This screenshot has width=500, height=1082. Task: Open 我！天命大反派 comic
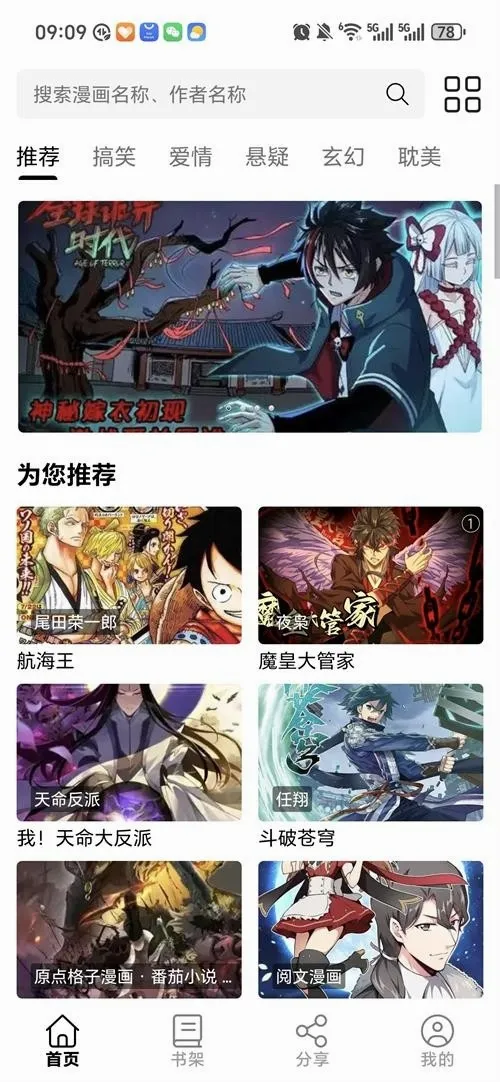pyautogui.click(x=129, y=767)
